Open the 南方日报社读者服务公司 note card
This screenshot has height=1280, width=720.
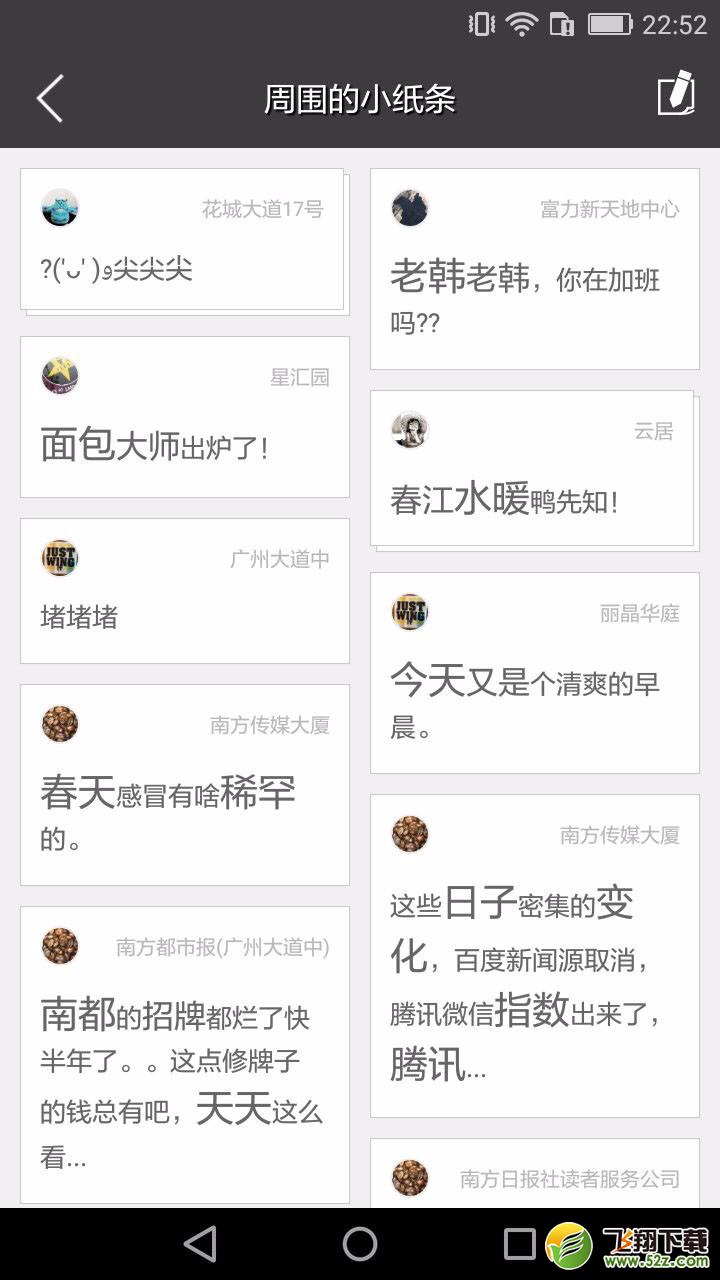(x=535, y=1173)
